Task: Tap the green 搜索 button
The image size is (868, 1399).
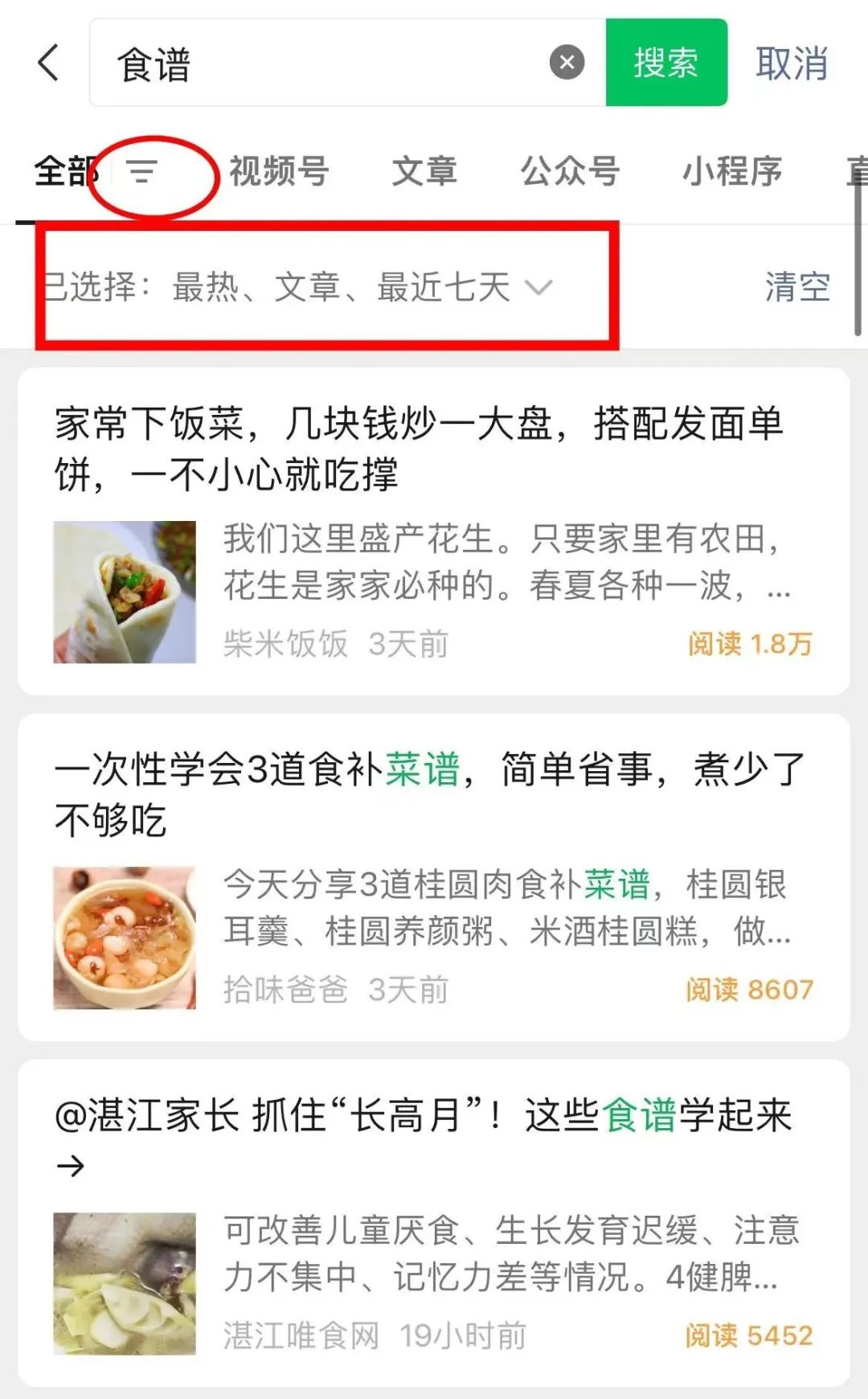Action: tap(665, 63)
